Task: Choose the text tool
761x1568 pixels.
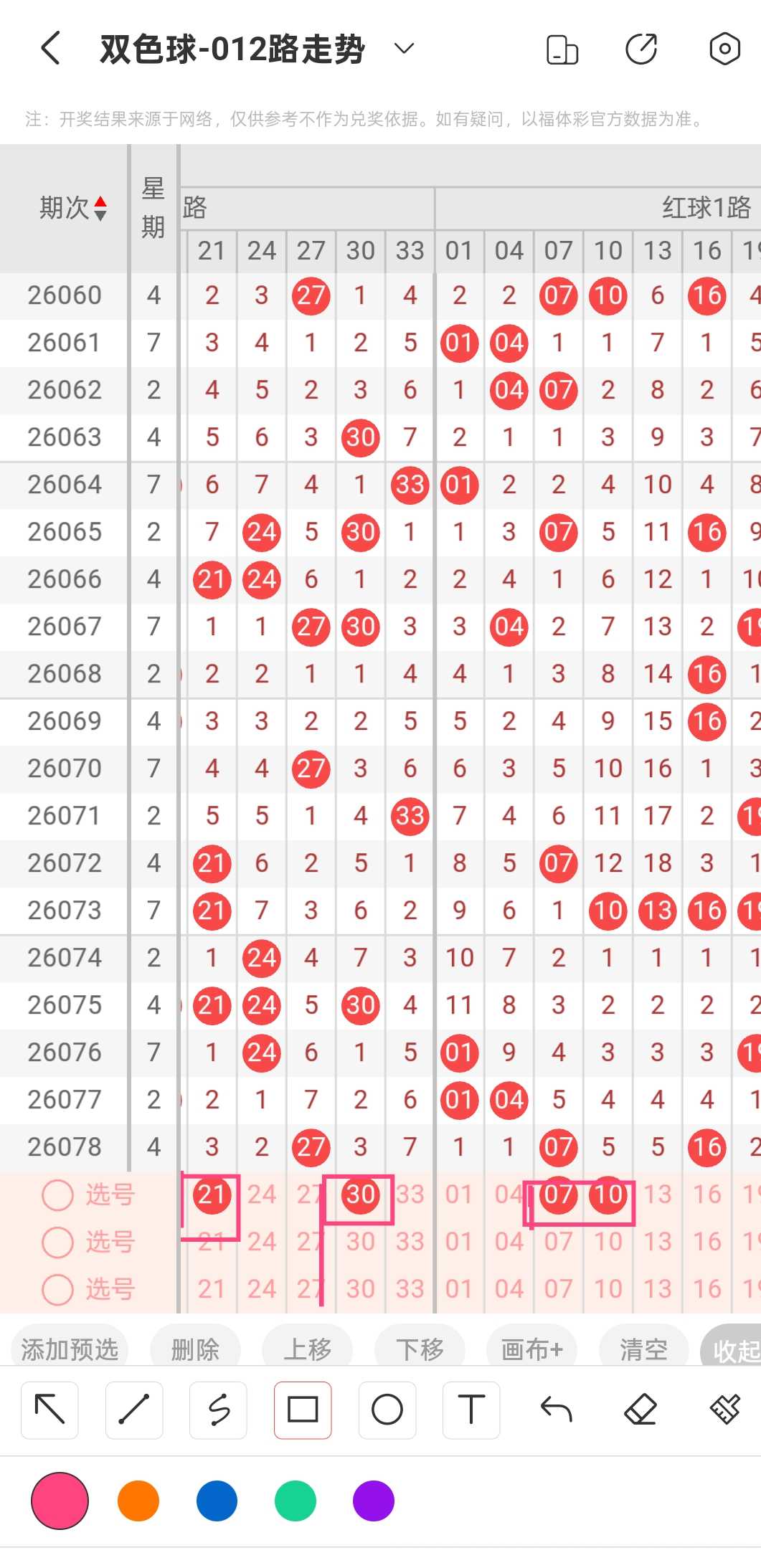Action: [471, 1410]
